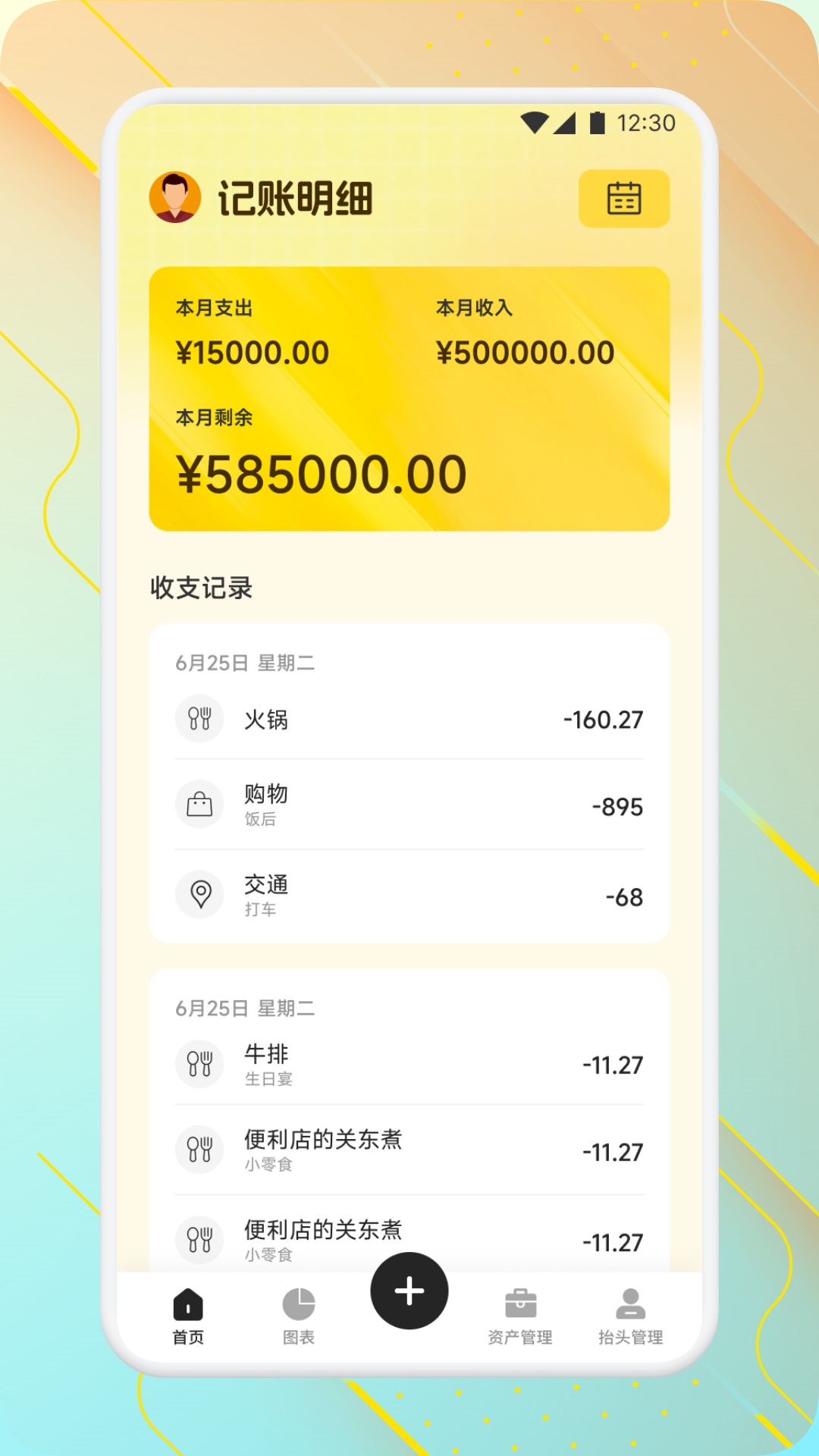Open the calendar icon at top right
The height and width of the screenshot is (1456, 819).
pyautogui.click(x=623, y=199)
